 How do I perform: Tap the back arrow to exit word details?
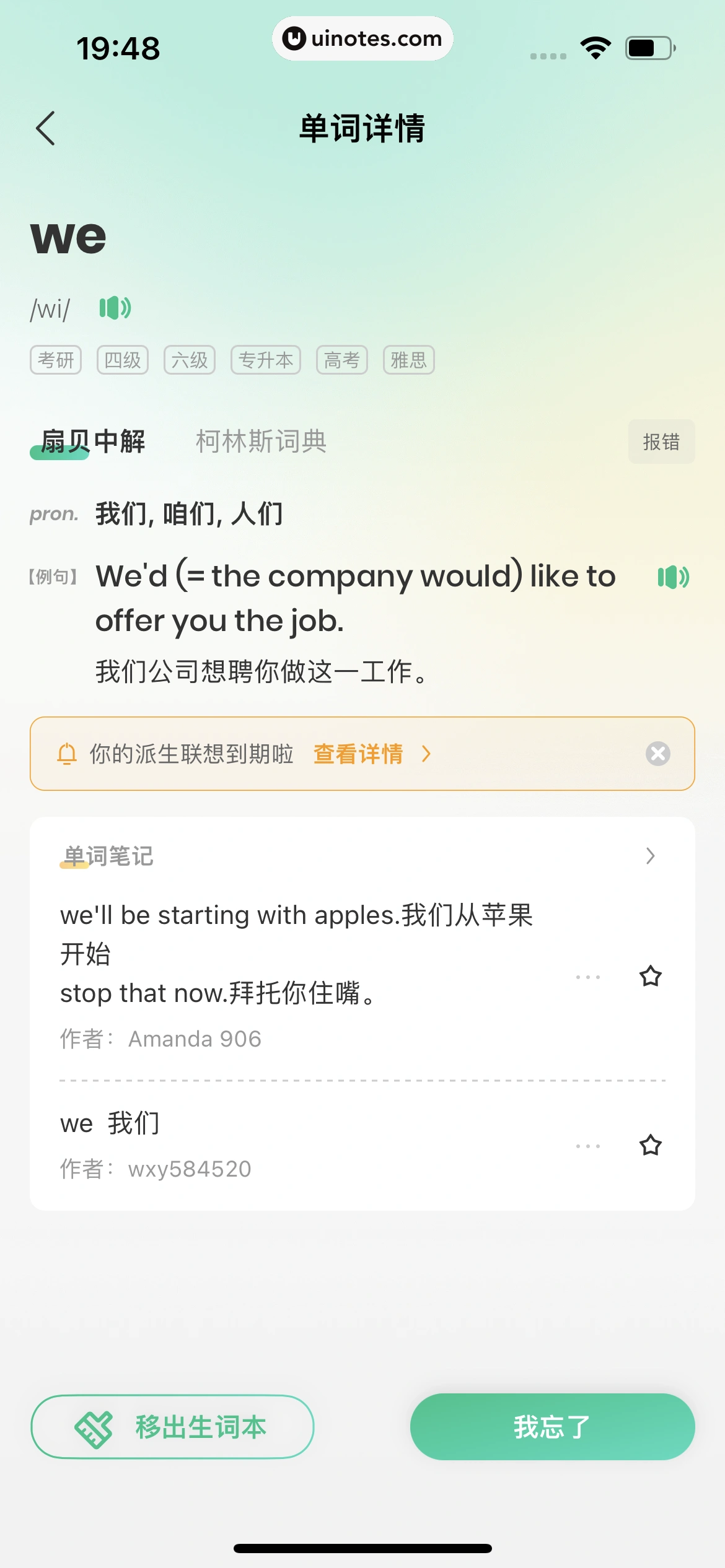click(x=45, y=128)
